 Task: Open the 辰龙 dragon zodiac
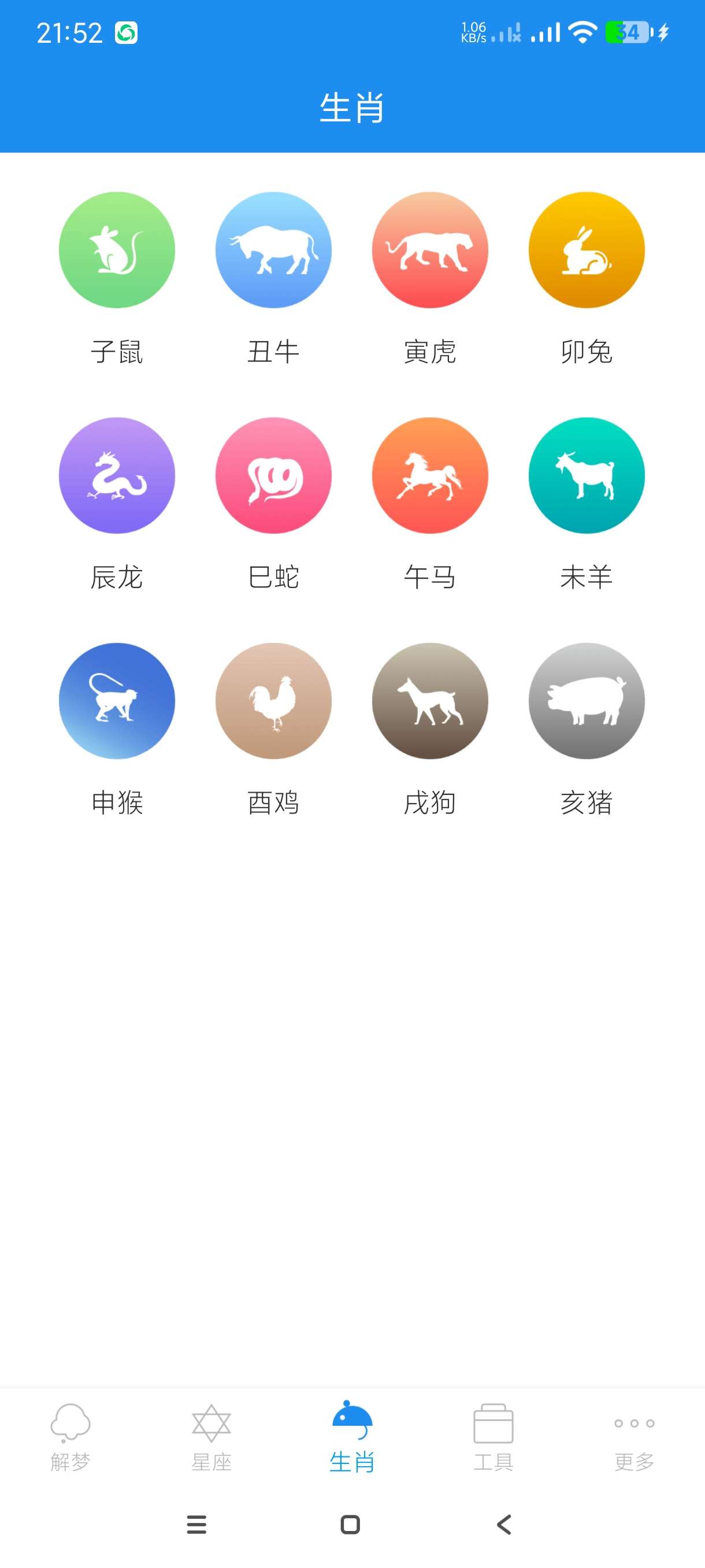pos(117,476)
